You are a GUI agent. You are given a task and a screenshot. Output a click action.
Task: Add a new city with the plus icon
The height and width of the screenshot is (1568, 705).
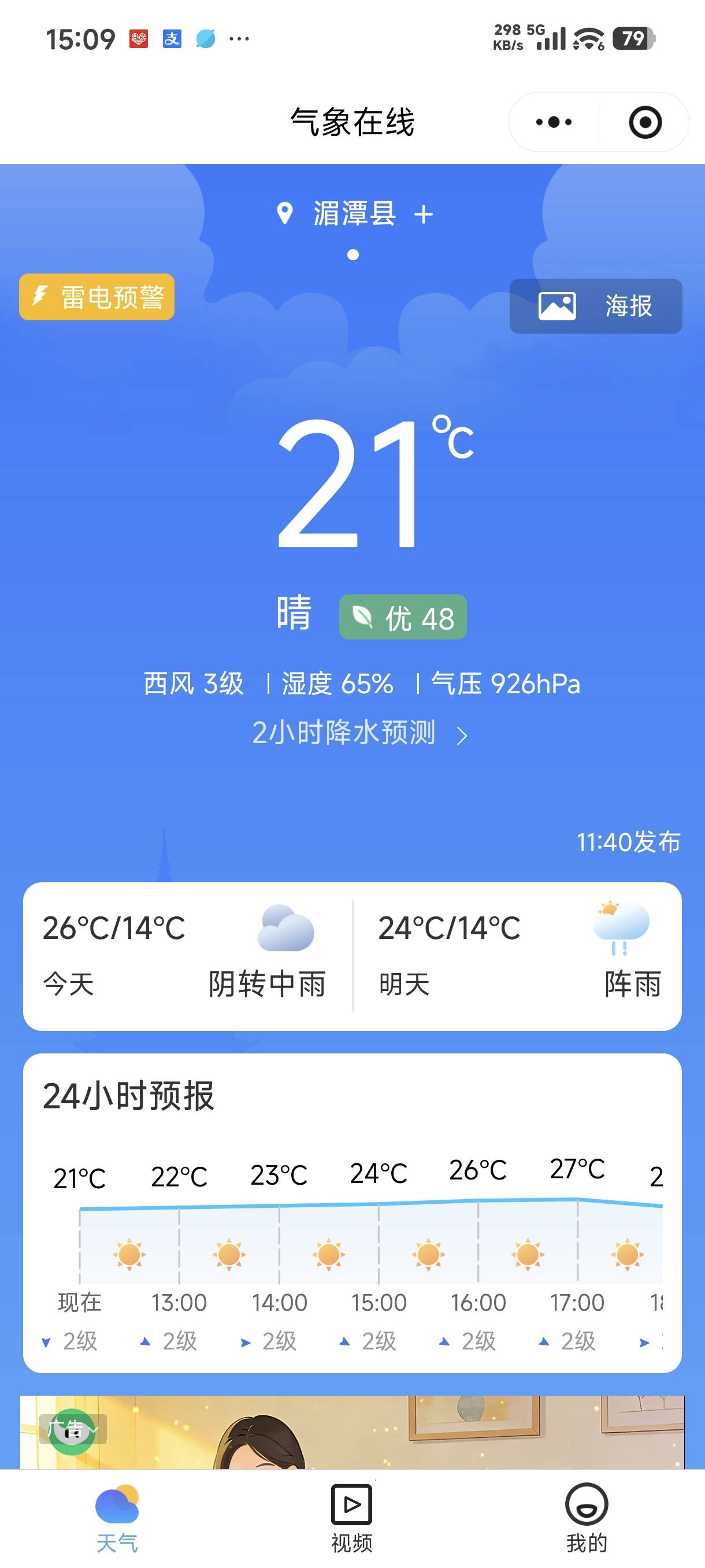(x=424, y=215)
